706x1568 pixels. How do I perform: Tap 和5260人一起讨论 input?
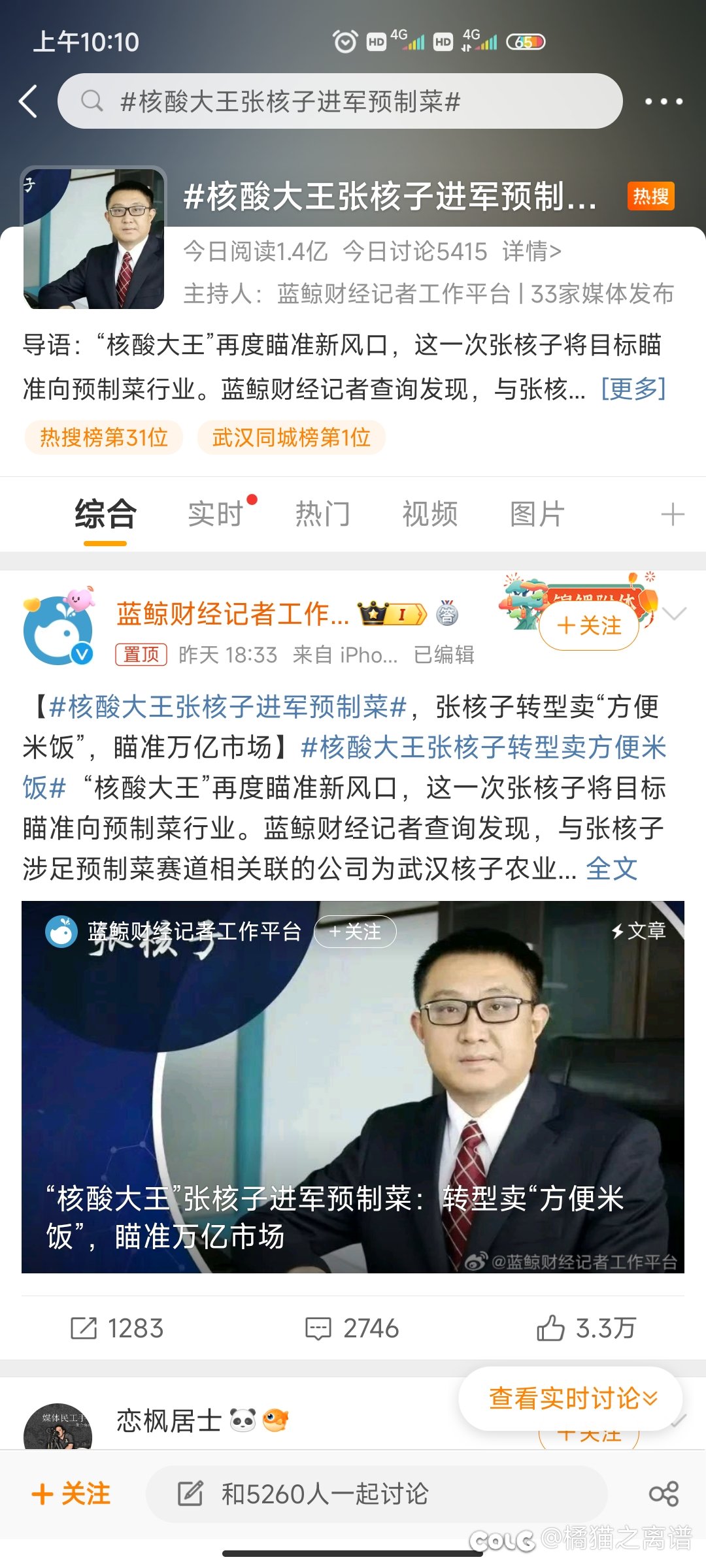[x=376, y=1494]
